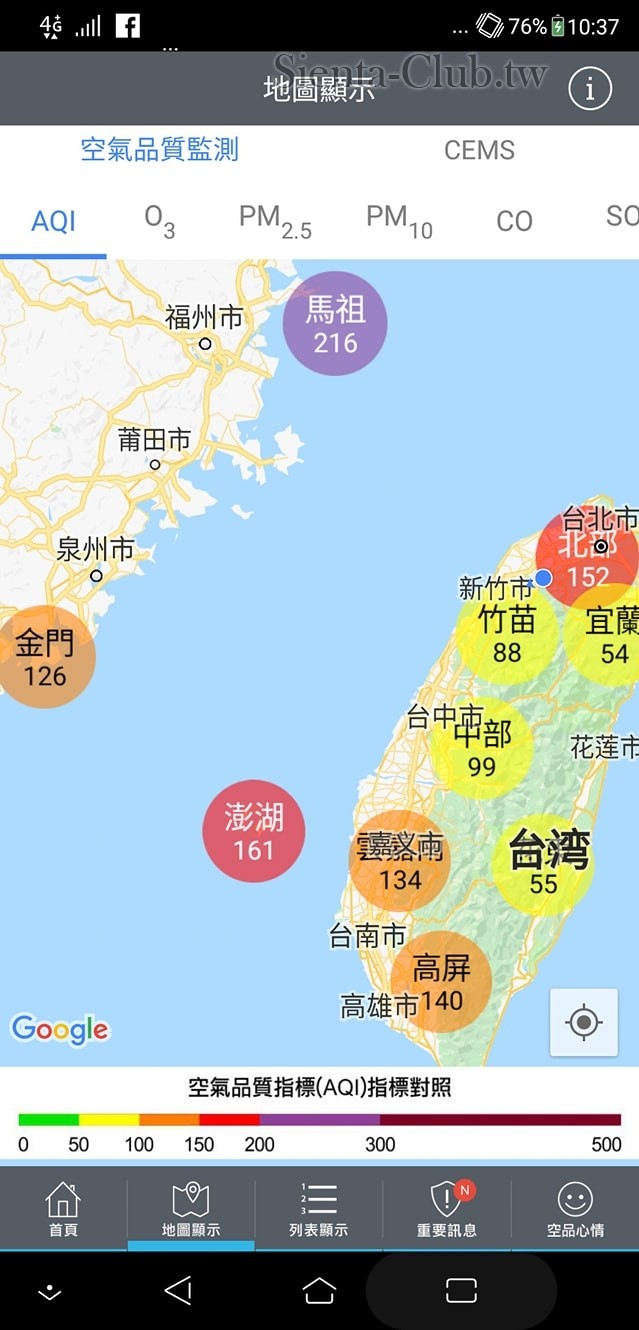Image resolution: width=639 pixels, height=1330 pixels.
Task: Open the 澎湖 161 air quality marker
Action: (253, 831)
